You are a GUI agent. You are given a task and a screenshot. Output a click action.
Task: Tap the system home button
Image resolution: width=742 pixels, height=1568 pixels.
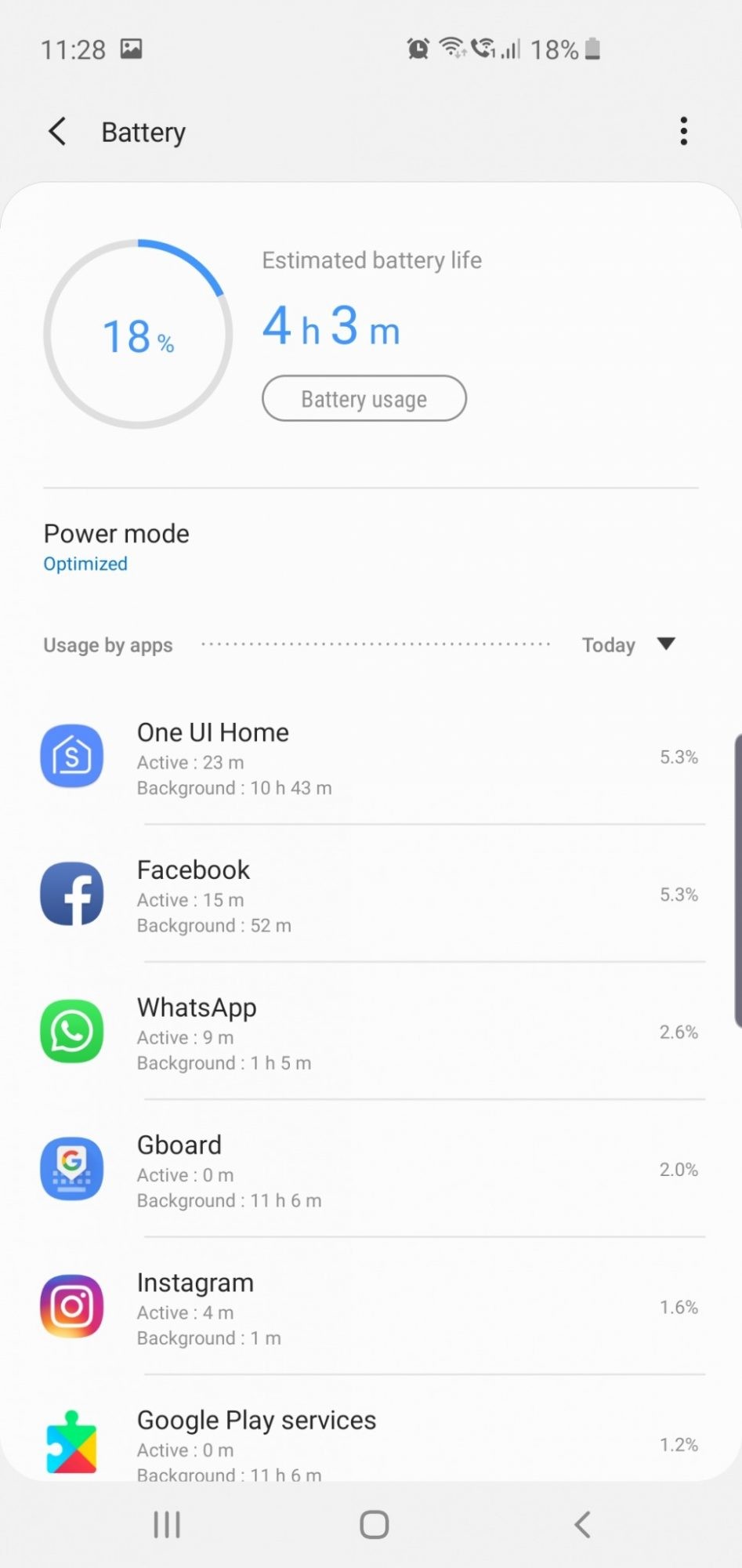[374, 1525]
